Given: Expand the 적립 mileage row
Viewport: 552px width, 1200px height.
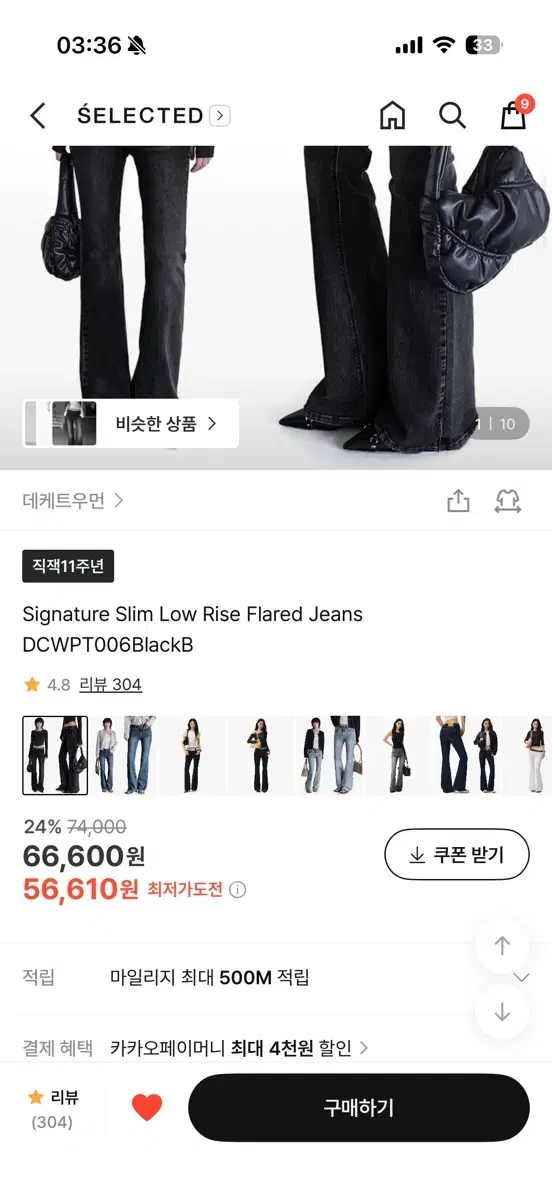Looking at the screenshot, I should coord(276,977).
